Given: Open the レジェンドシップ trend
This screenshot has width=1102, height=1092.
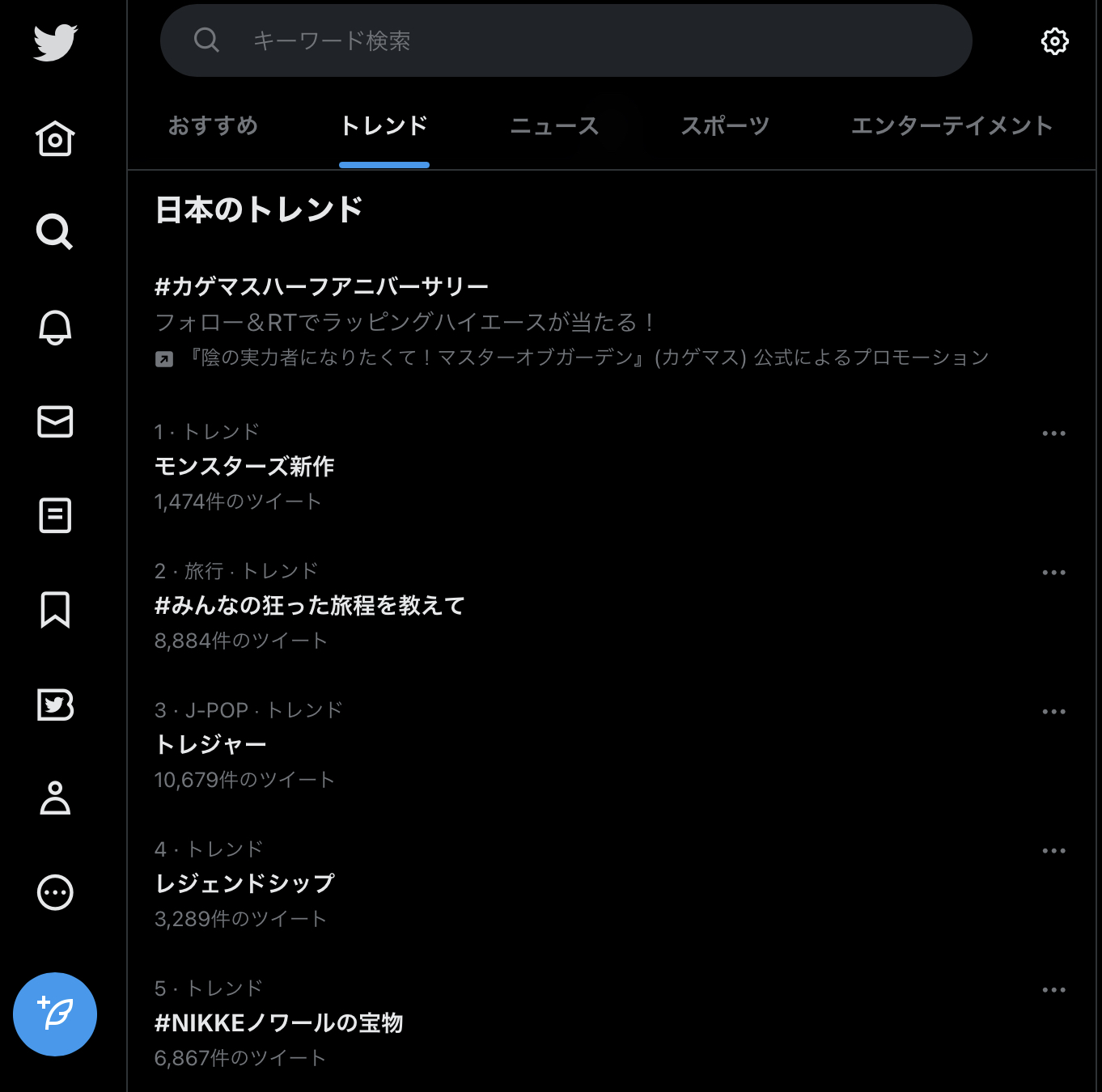Looking at the screenshot, I should tap(612, 884).
